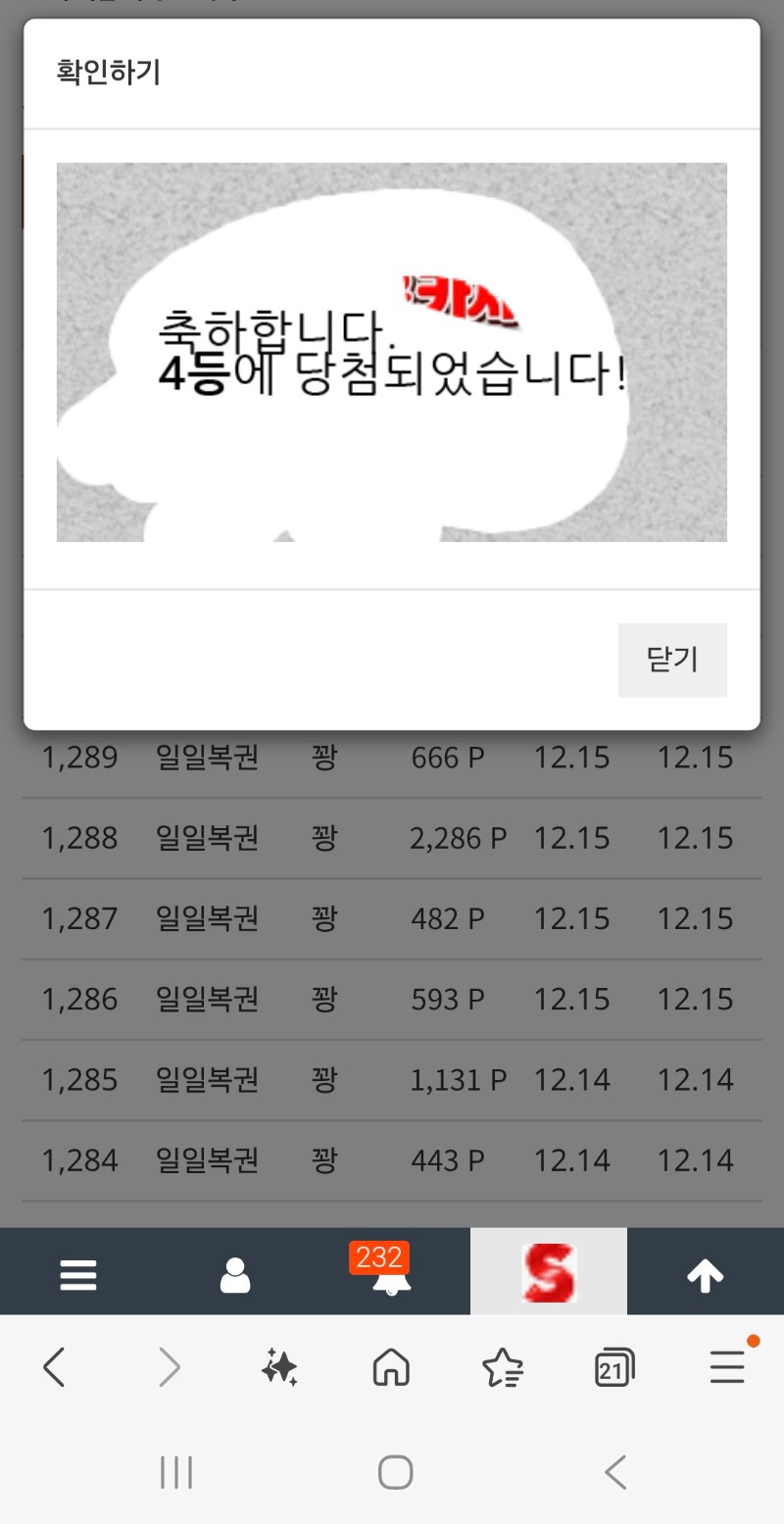Open the browser's three-line menu

pyautogui.click(x=728, y=1367)
